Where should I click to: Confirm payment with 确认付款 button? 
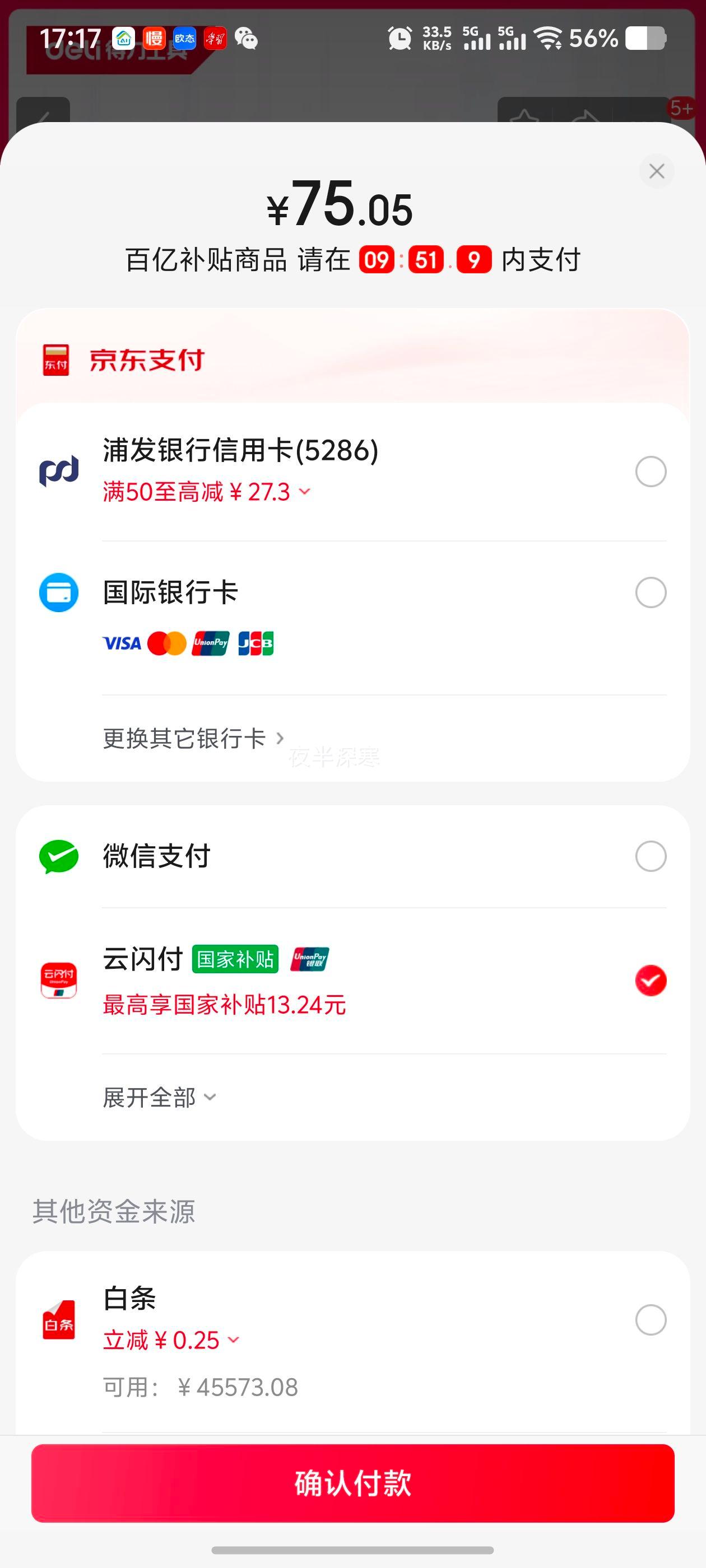(352, 1483)
